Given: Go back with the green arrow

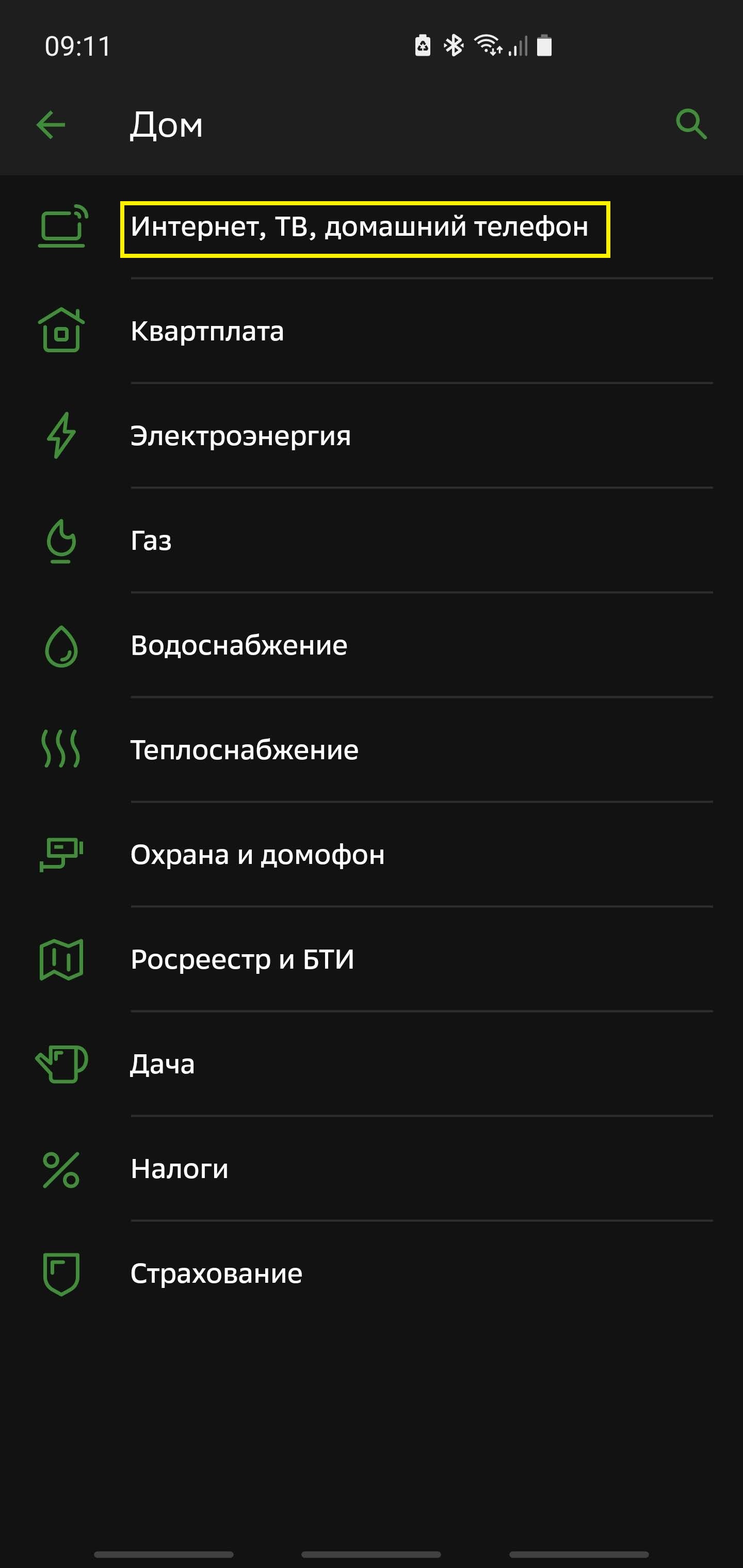Looking at the screenshot, I should point(51,125).
